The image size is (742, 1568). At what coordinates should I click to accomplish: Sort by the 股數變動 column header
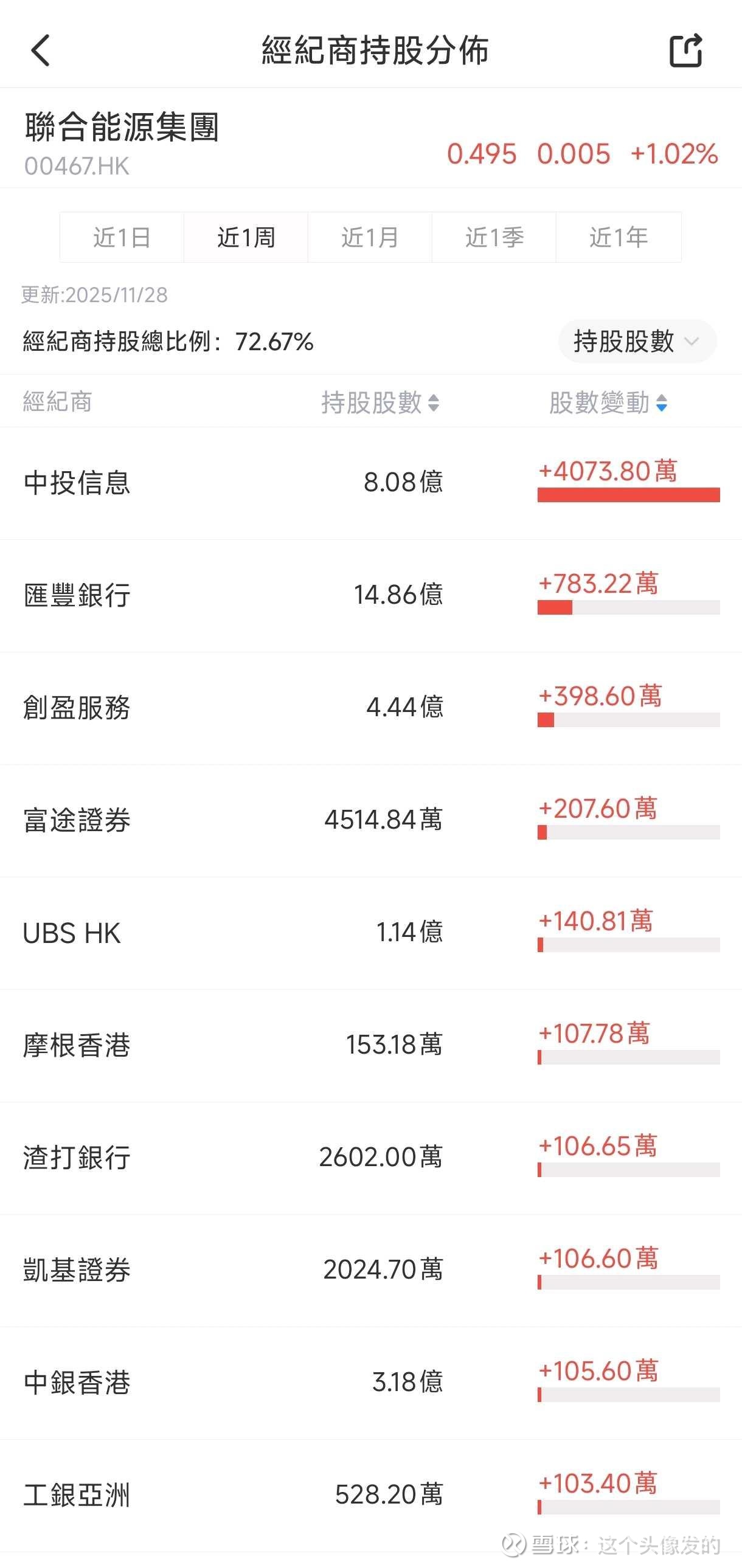[608, 402]
